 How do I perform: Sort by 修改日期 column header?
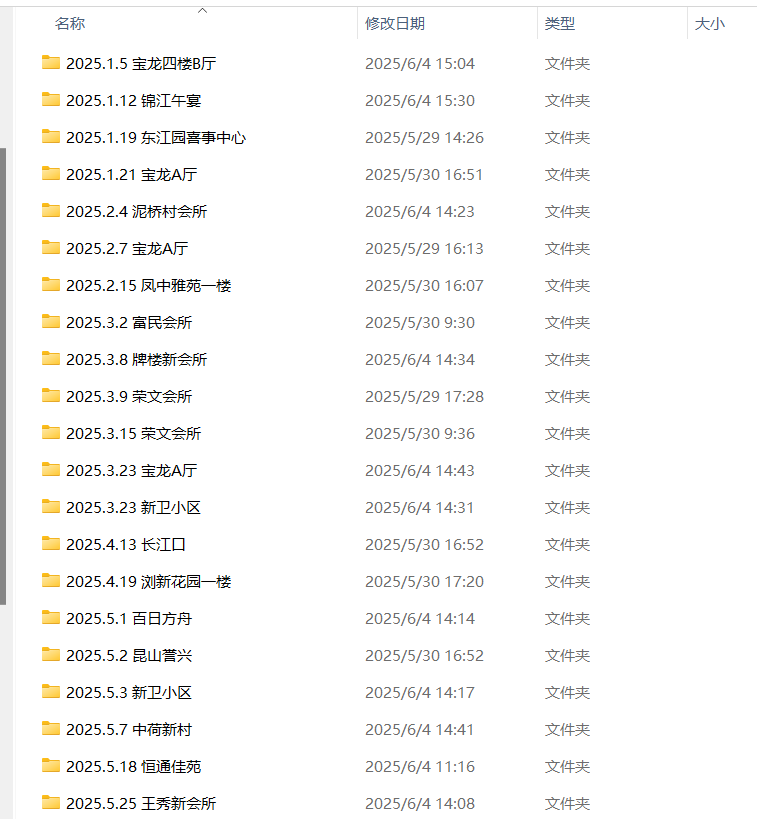pyautogui.click(x=394, y=24)
